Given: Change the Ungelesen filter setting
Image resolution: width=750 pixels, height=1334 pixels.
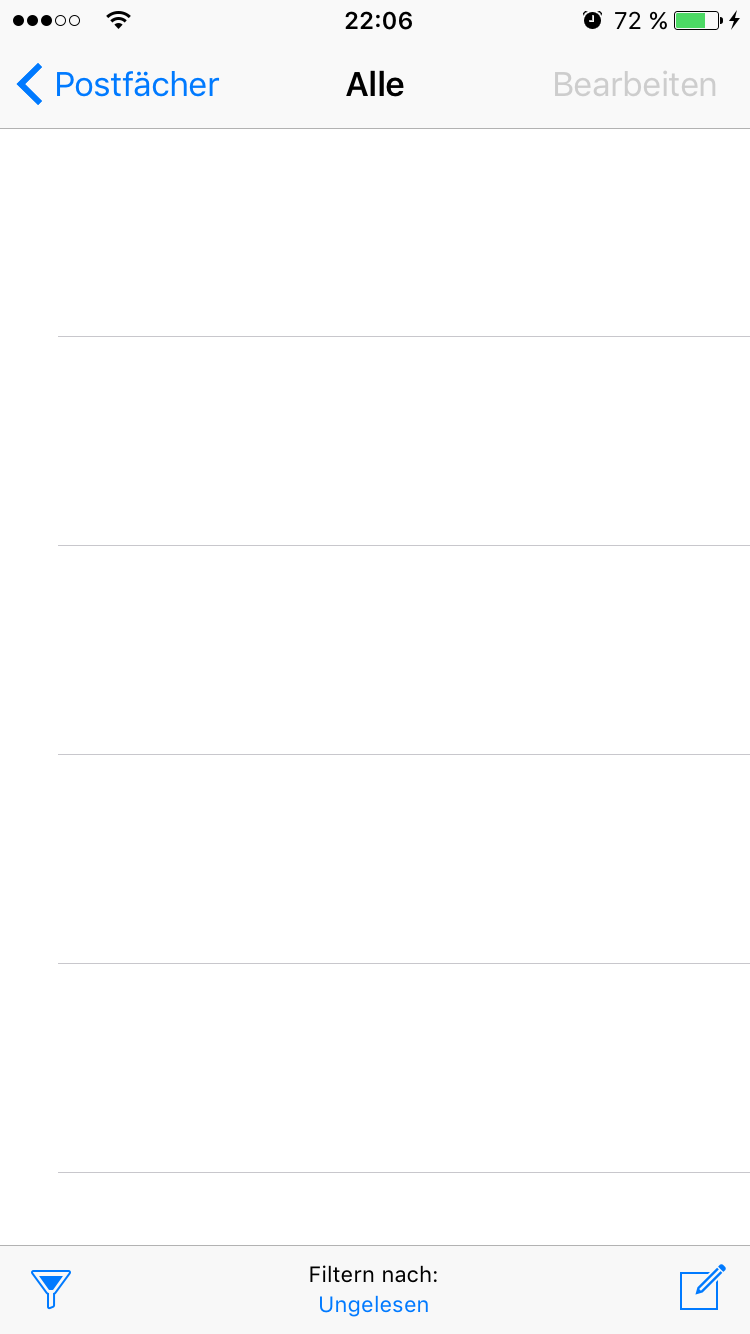Looking at the screenshot, I should pyautogui.click(x=373, y=1304).
